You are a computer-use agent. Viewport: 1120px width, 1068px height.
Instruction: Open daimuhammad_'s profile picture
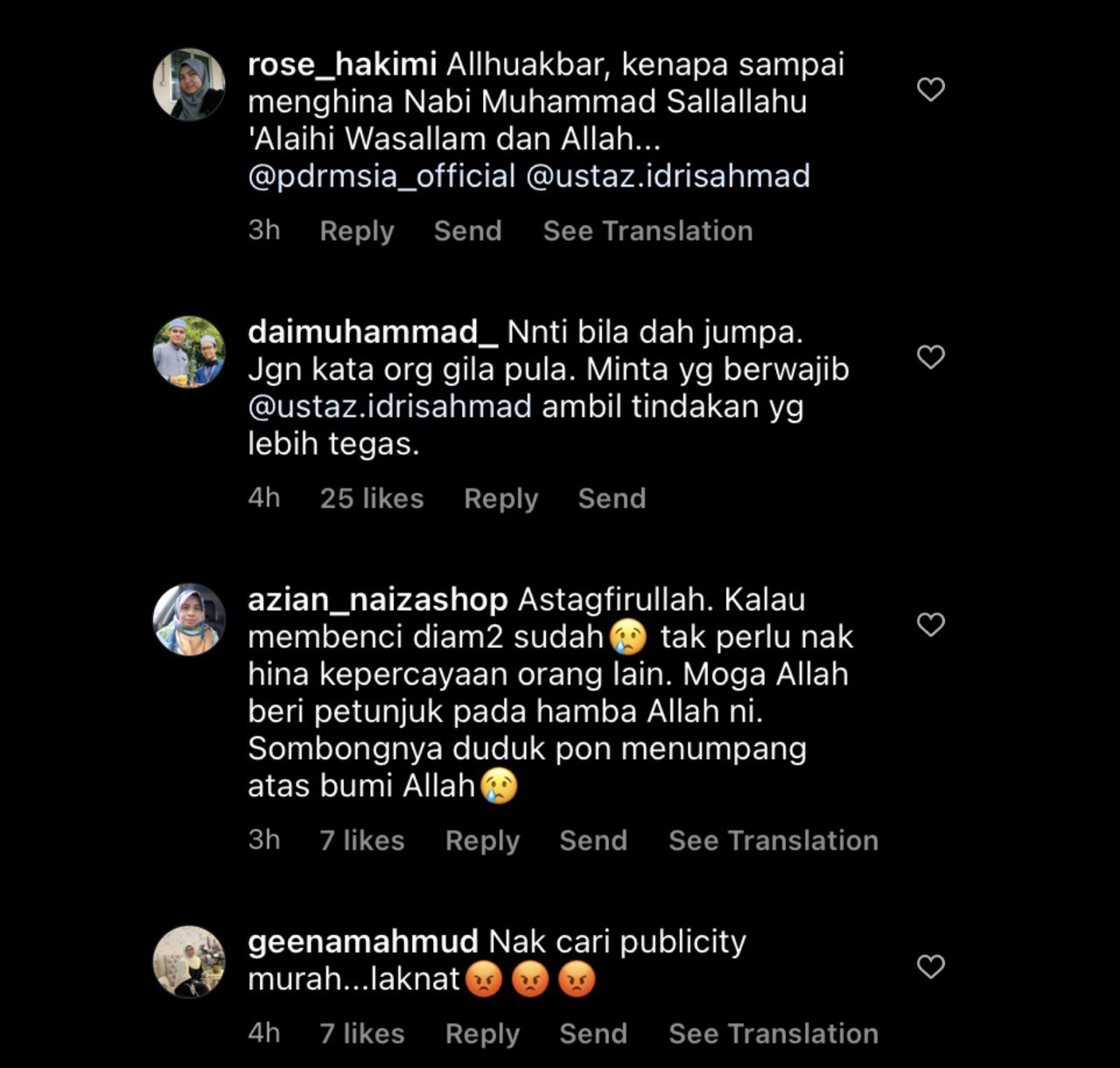point(189,352)
